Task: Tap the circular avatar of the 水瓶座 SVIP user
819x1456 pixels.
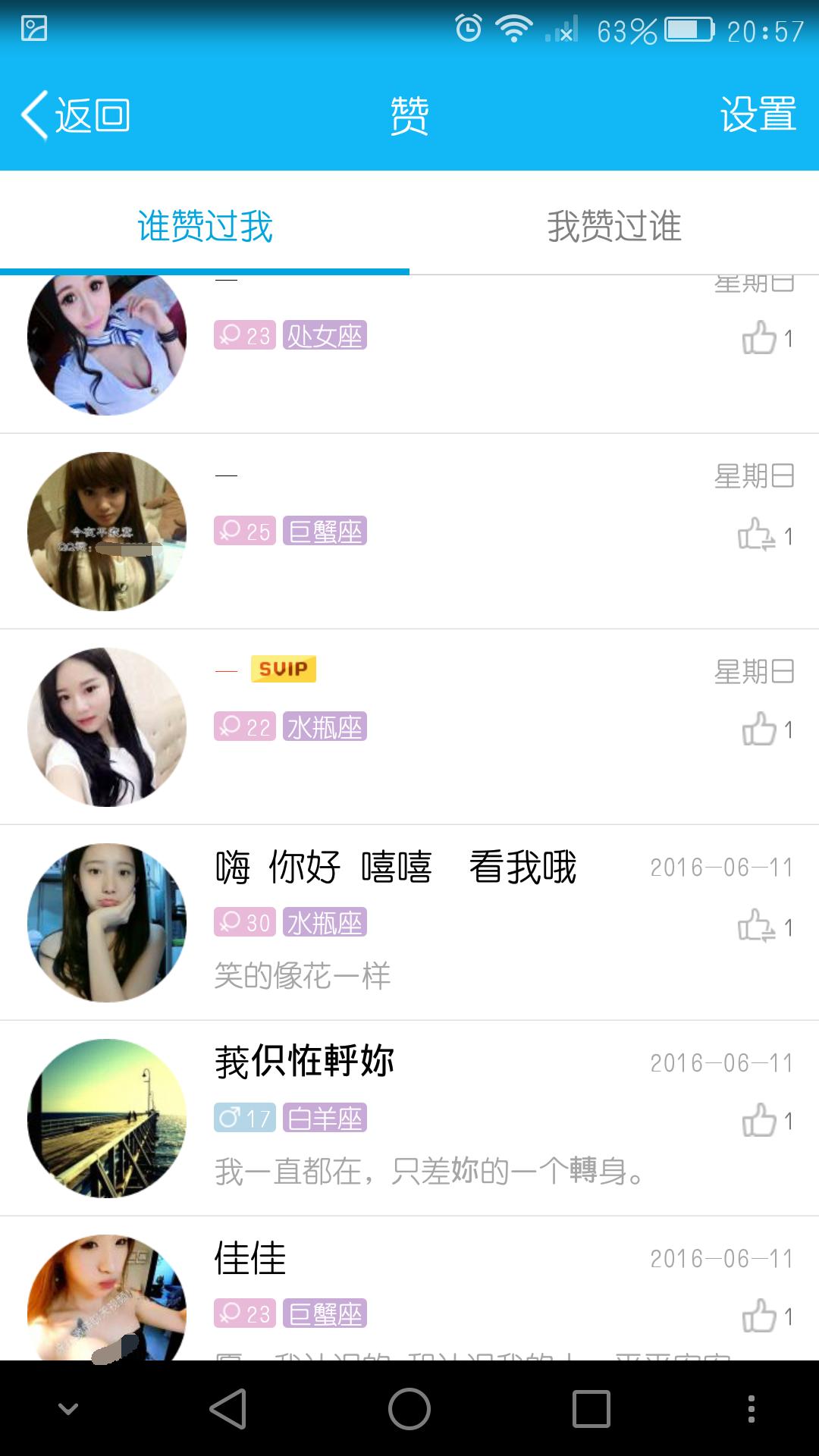Action: click(x=106, y=728)
